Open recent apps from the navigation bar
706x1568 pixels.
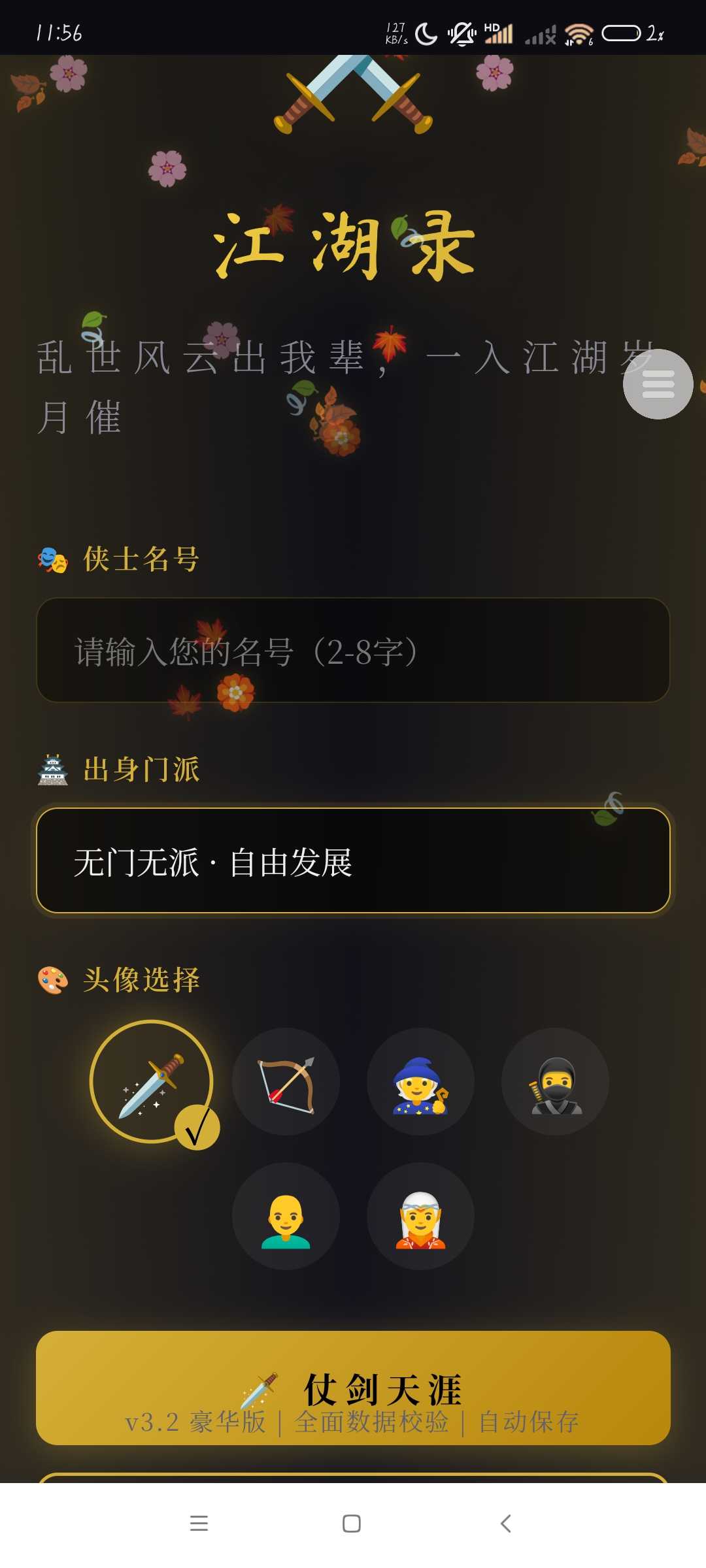click(x=199, y=1524)
